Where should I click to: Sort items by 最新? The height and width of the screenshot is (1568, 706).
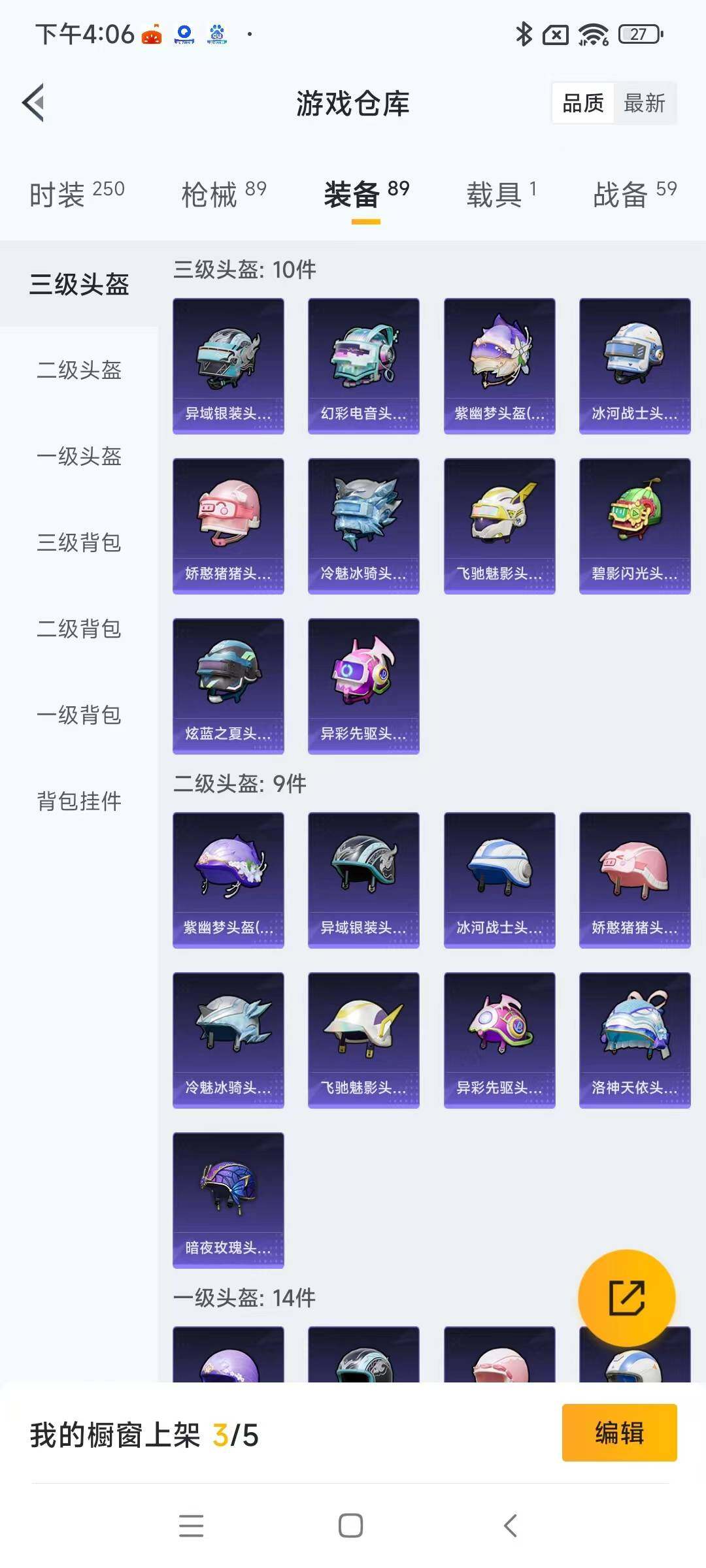645,103
